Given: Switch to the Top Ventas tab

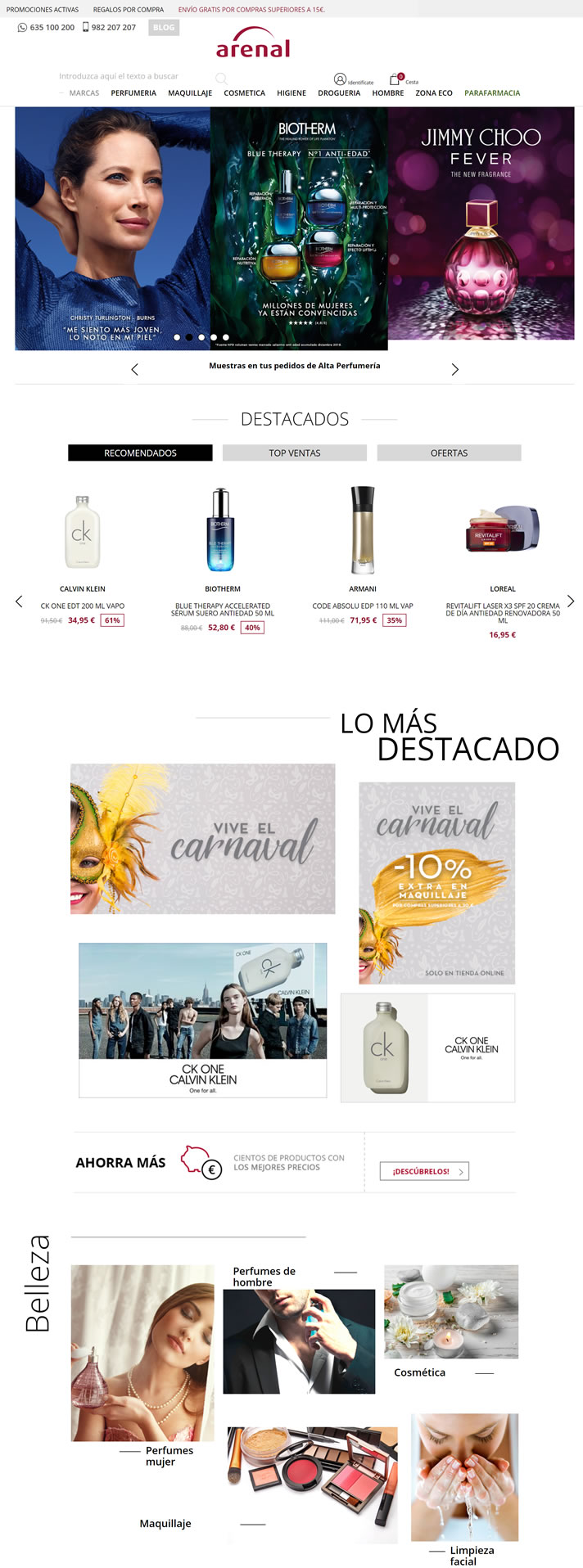Looking at the screenshot, I should point(295,453).
